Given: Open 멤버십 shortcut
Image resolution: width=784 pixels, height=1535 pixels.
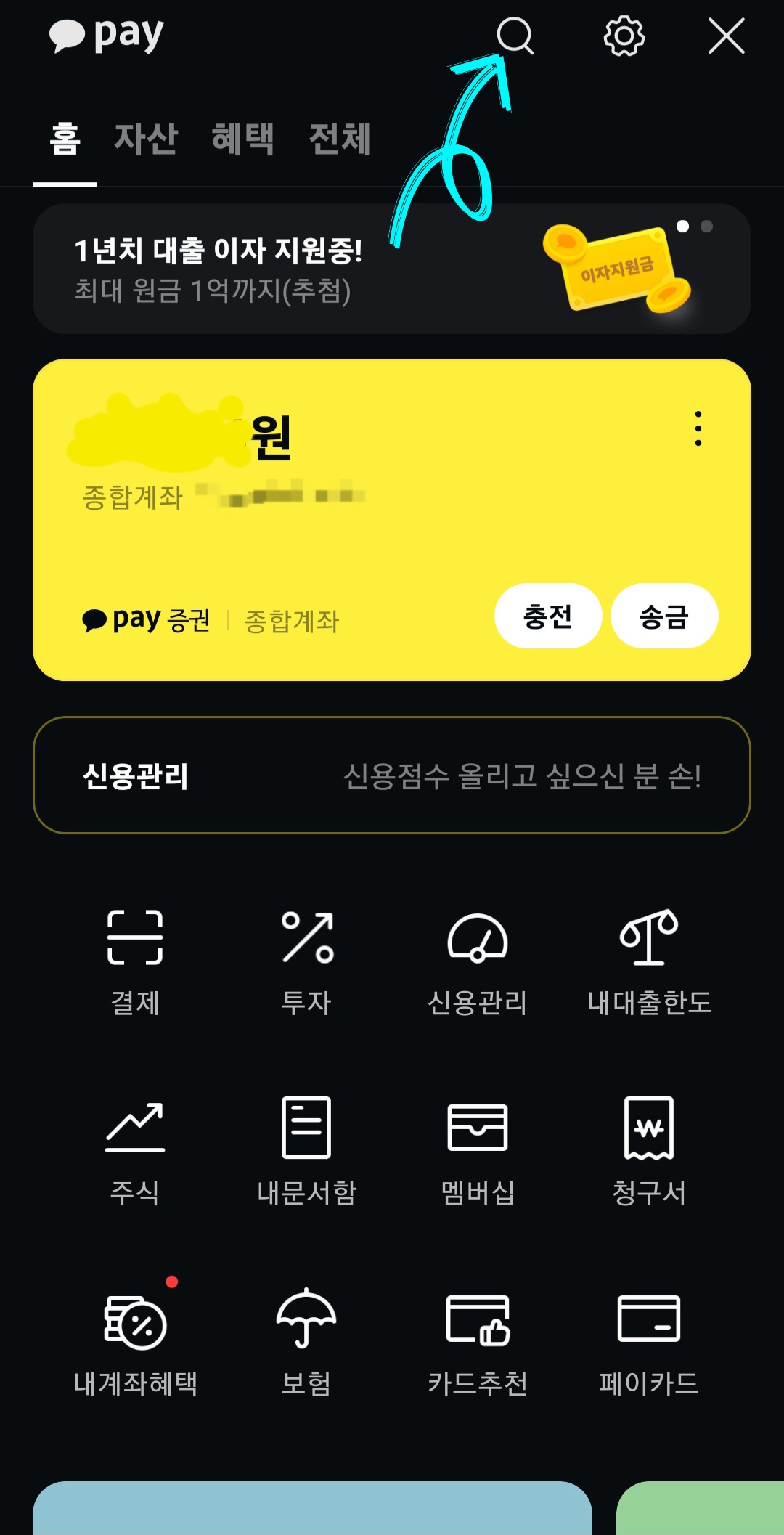Looking at the screenshot, I should click(478, 1152).
